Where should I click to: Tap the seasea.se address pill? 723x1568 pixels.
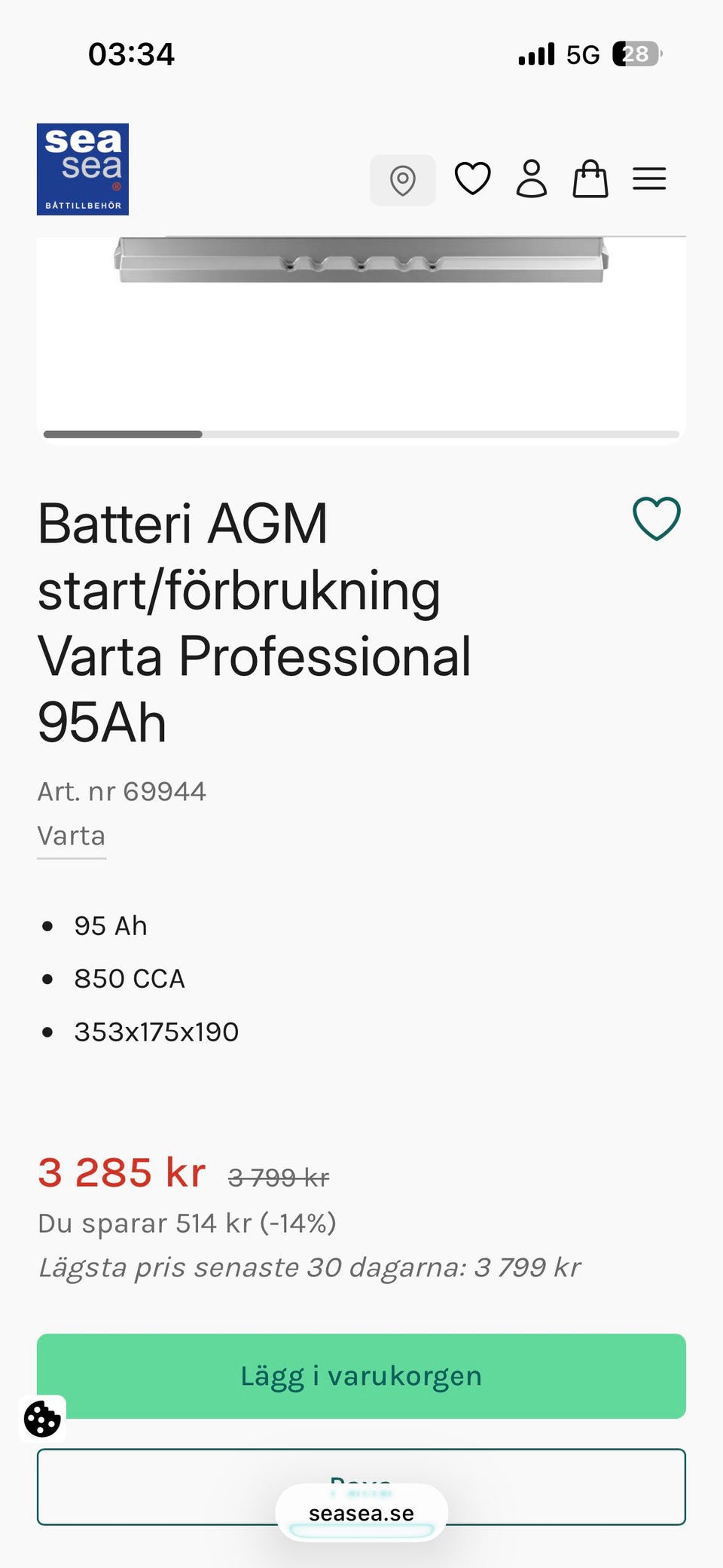361,1513
